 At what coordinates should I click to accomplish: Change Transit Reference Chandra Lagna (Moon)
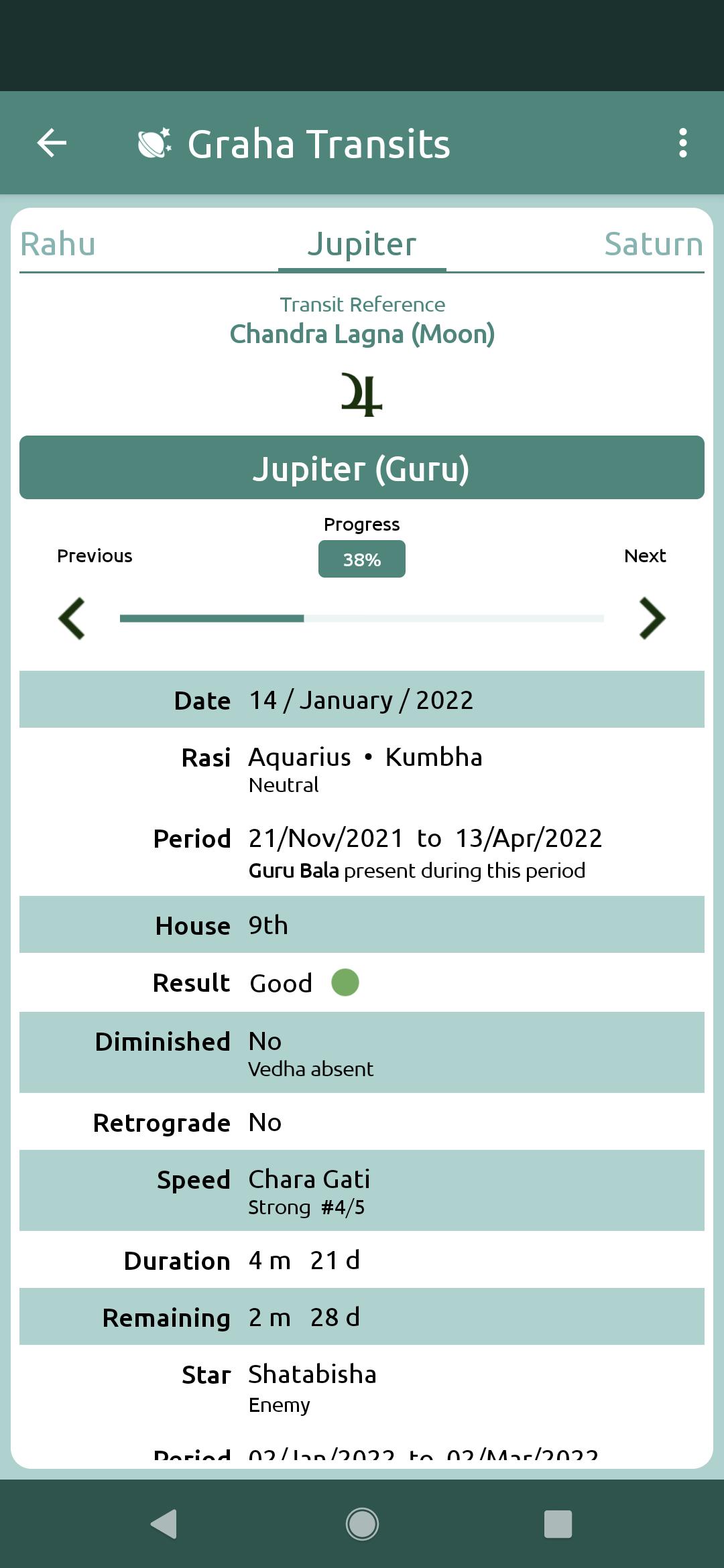tap(362, 333)
